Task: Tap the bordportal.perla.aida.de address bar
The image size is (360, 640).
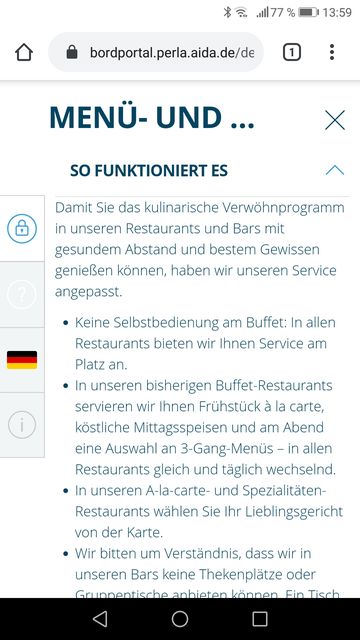Action: (156, 52)
